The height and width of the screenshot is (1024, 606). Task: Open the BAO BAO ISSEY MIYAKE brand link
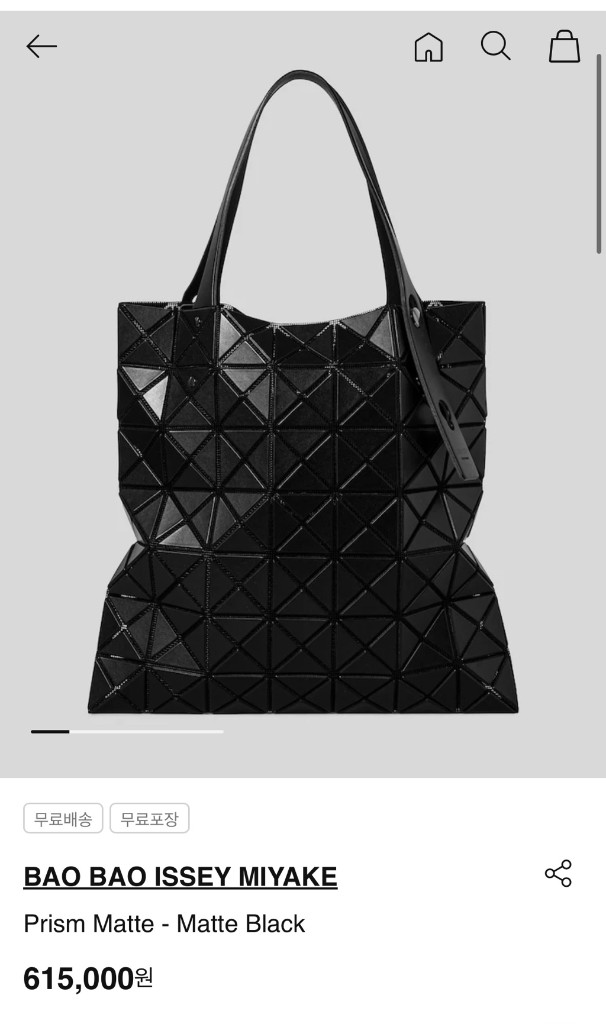pyautogui.click(x=180, y=877)
